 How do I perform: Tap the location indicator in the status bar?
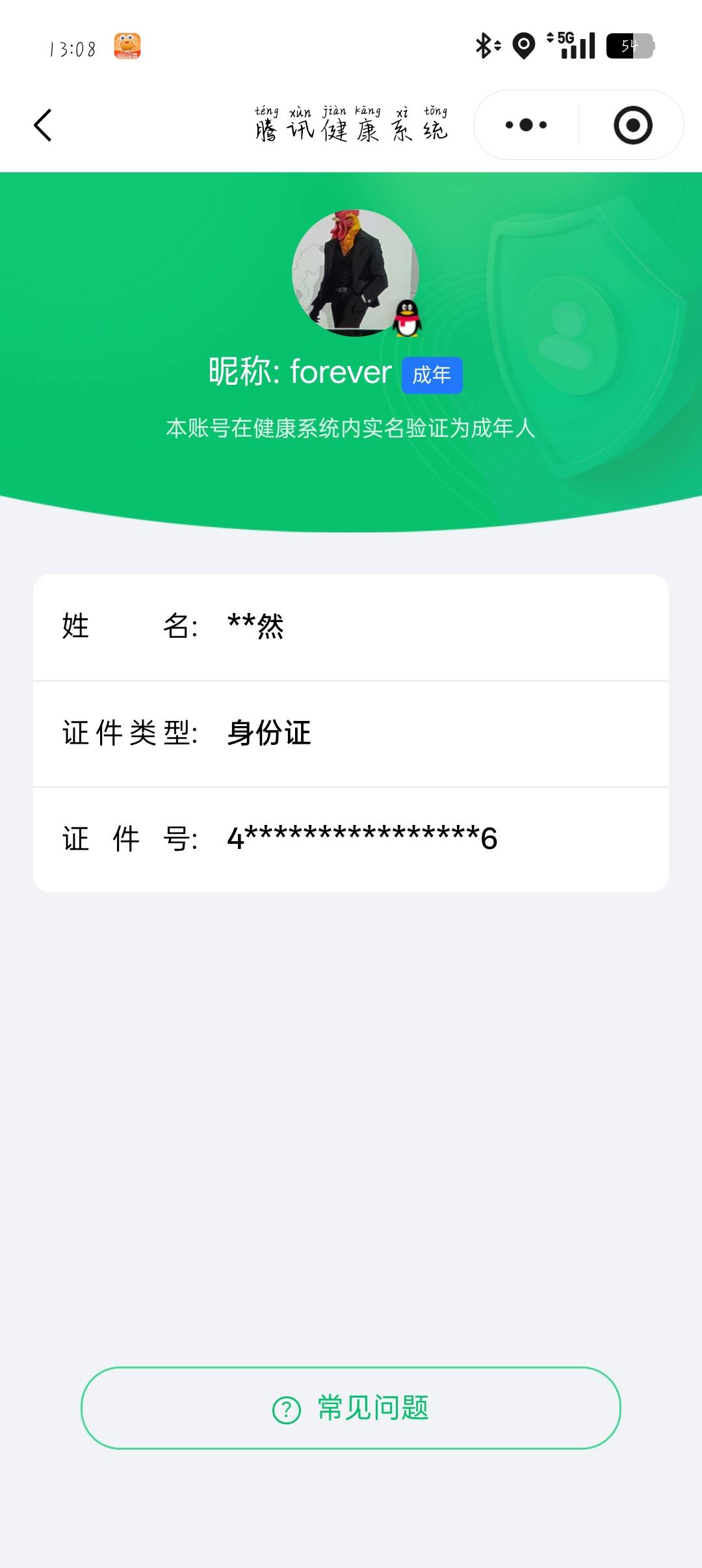pos(524,46)
